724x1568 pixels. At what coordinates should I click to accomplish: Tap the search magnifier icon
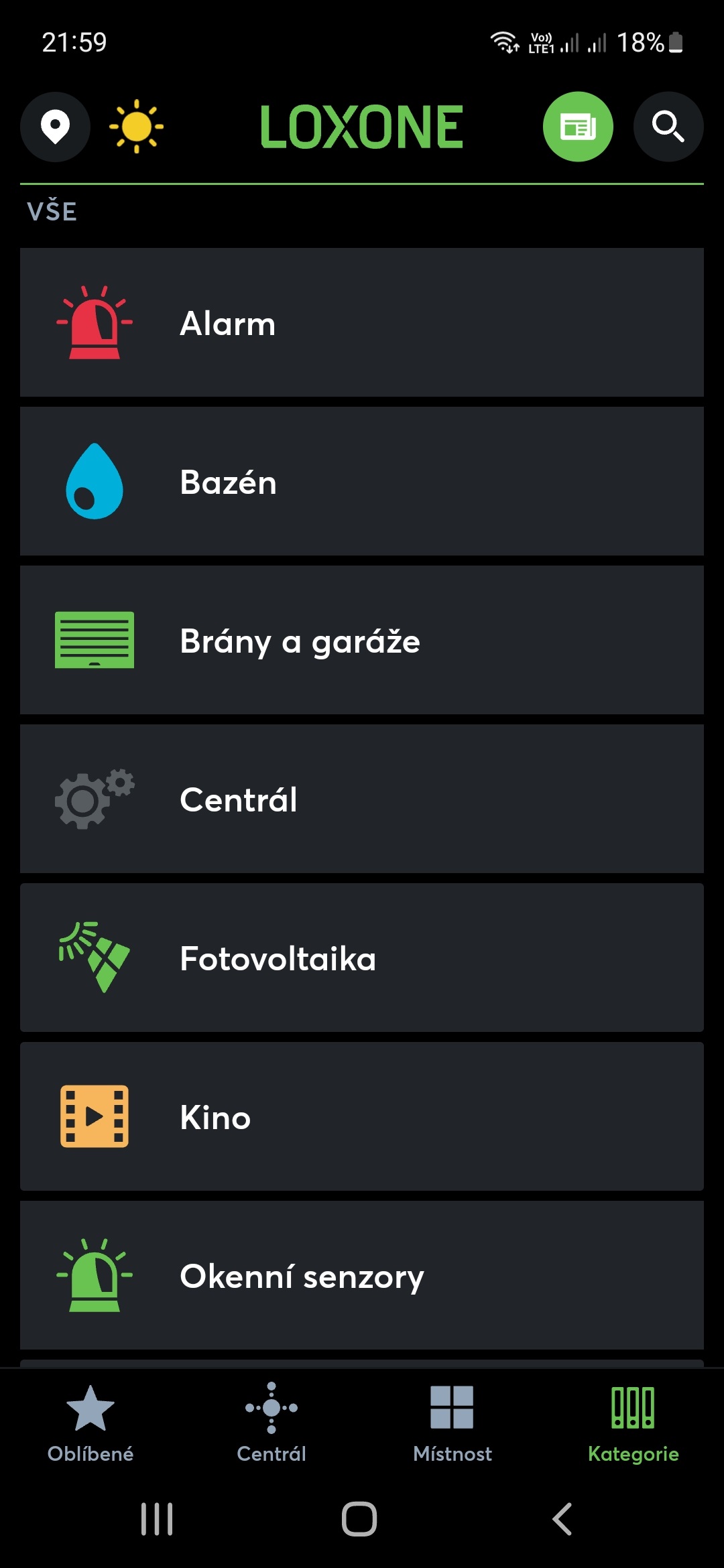pyautogui.click(x=668, y=127)
